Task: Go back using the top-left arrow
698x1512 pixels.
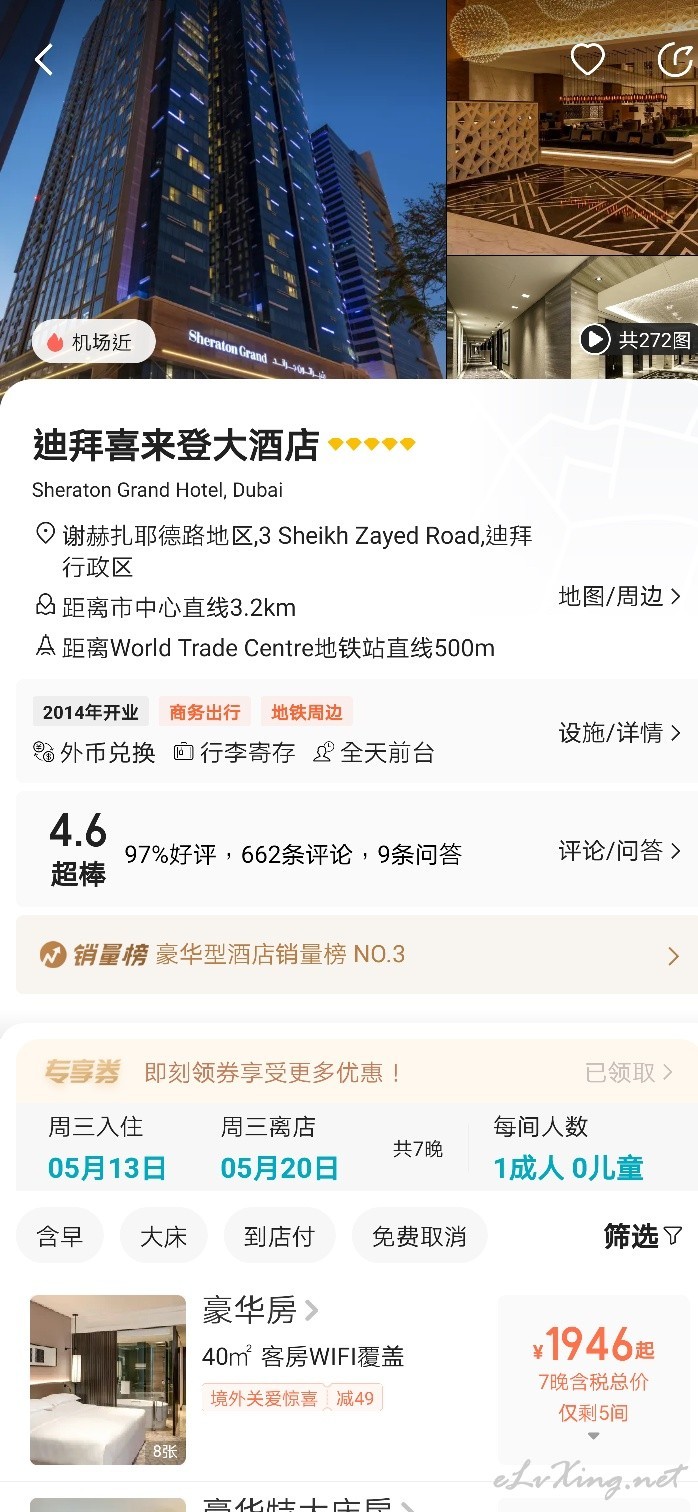Action: tap(44, 60)
